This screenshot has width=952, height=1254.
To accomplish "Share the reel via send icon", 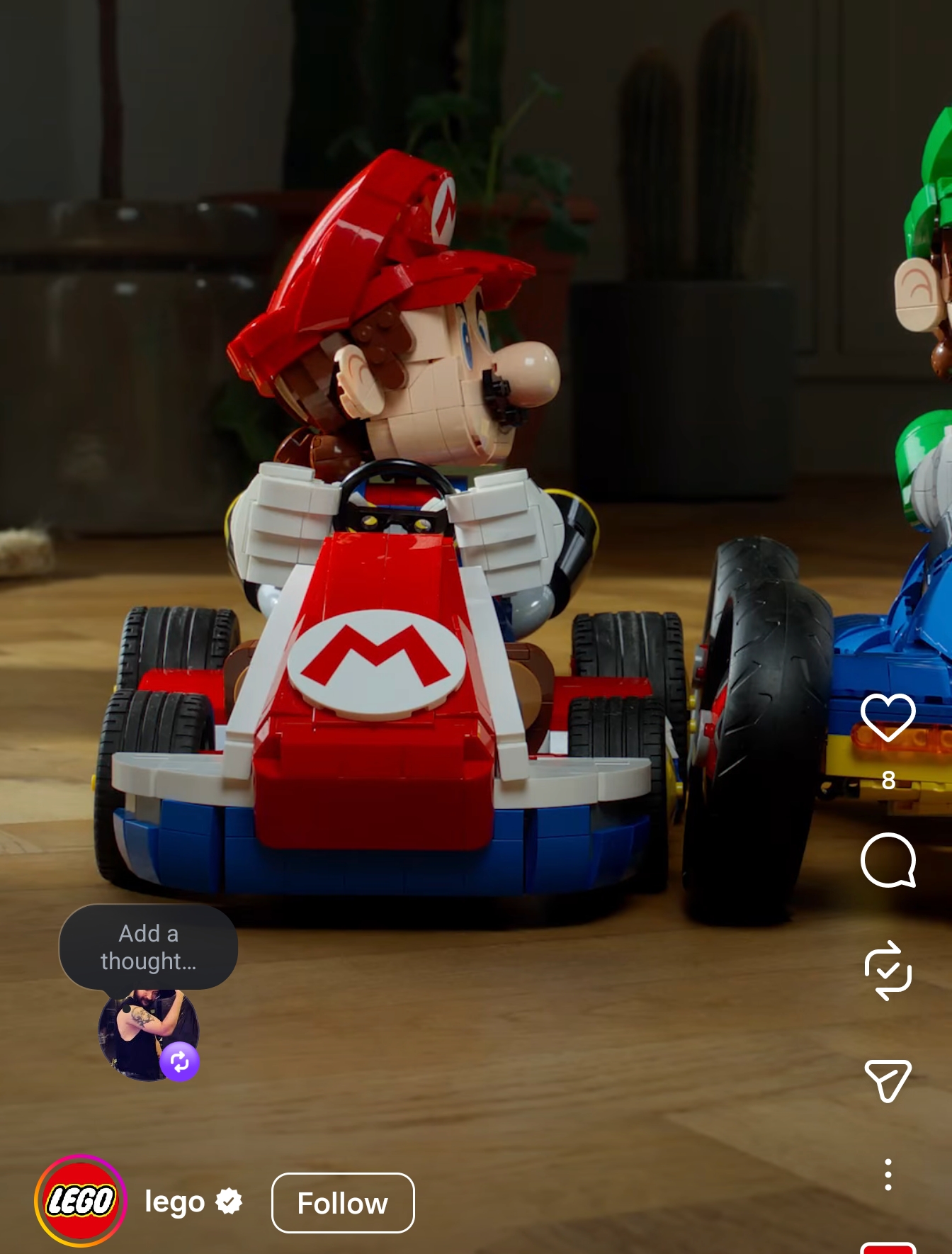I will pos(888,1080).
